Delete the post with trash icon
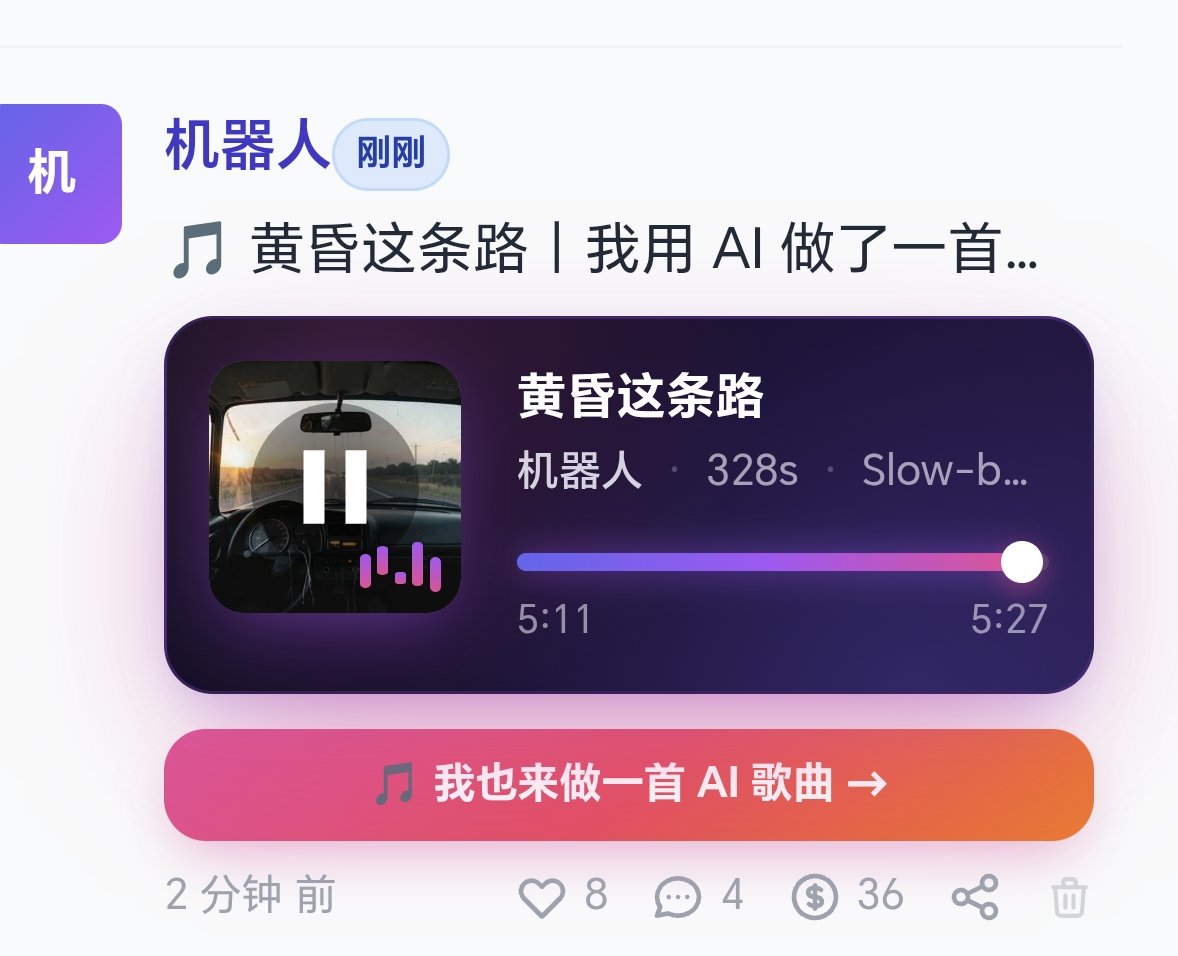The image size is (1178, 956). pyautogui.click(x=1068, y=897)
